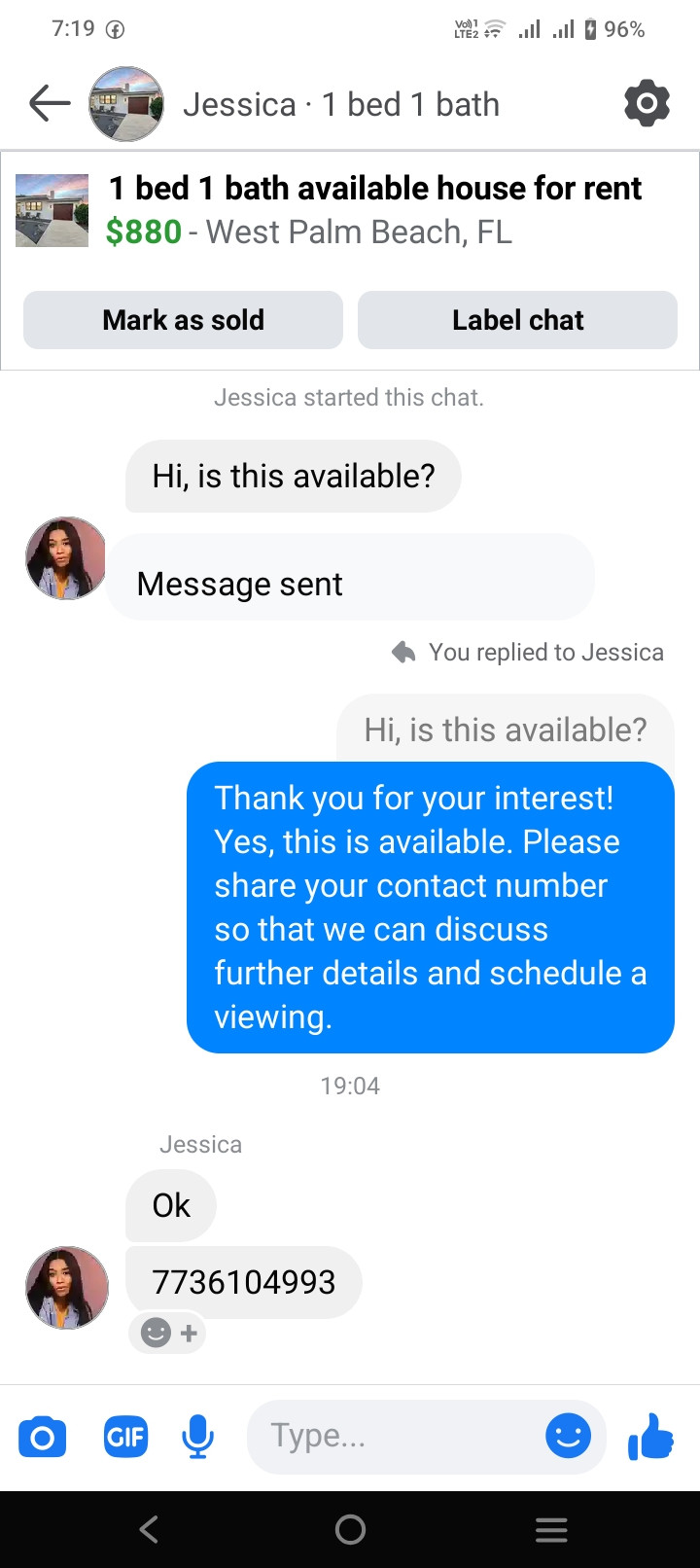700x1568 pixels.
Task: Add a reaction to the phone number message
Action: (x=167, y=1333)
